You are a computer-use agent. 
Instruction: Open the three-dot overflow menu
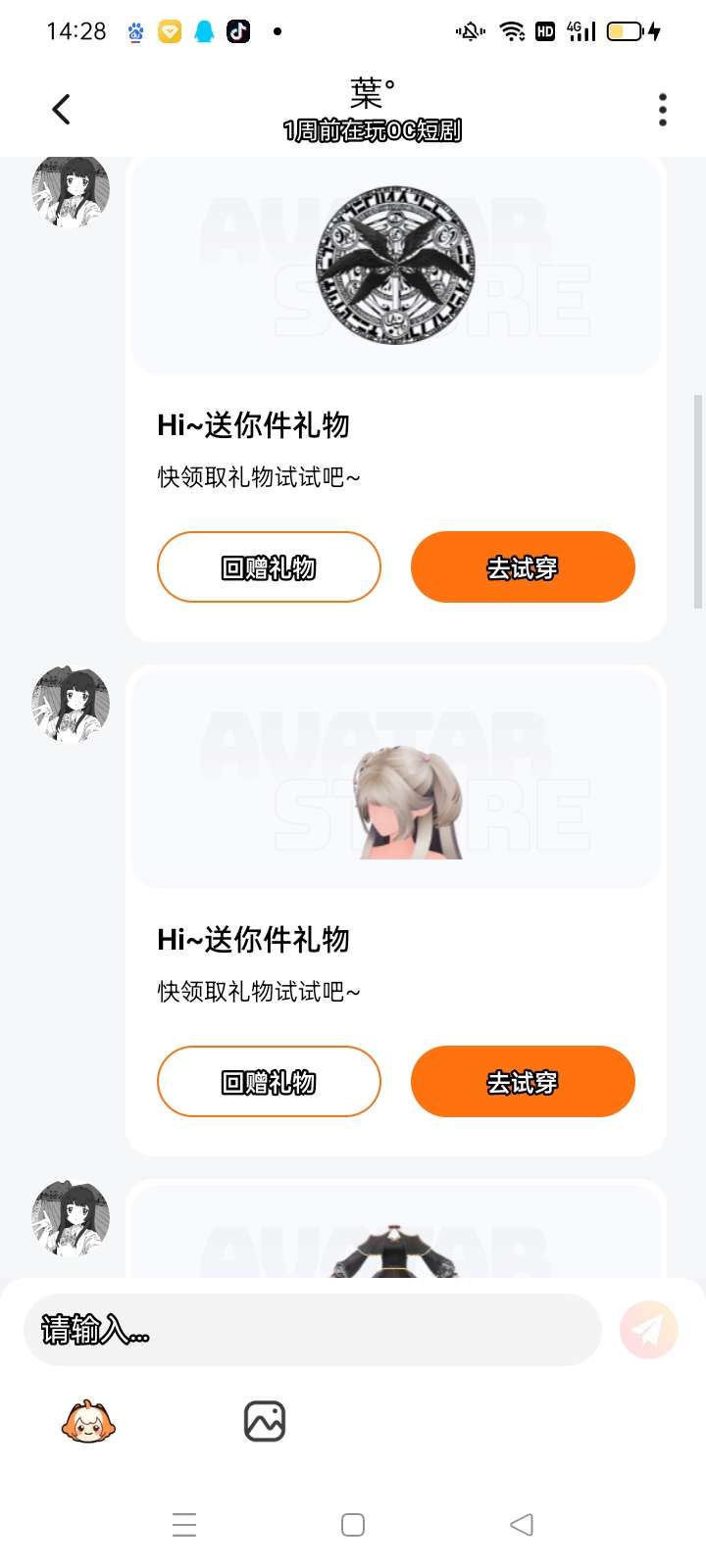pos(663,110)
